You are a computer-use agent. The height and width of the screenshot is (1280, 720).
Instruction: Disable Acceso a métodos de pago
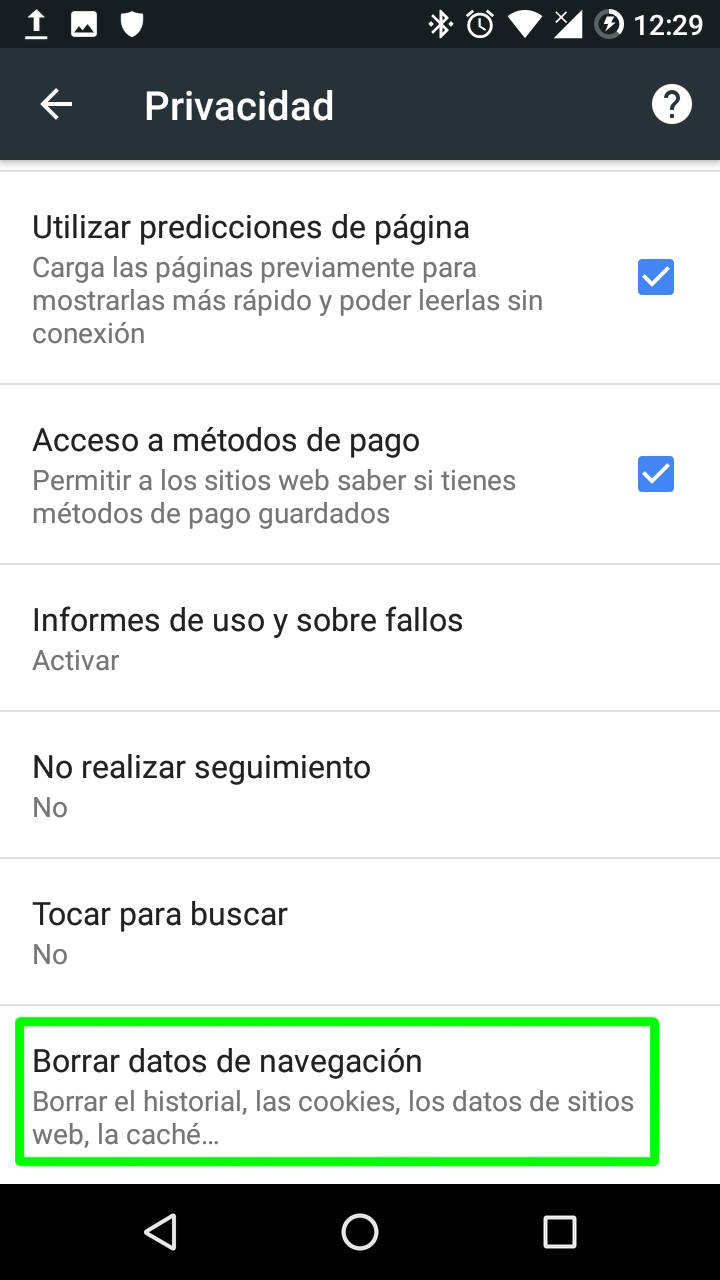pos(656,474)
